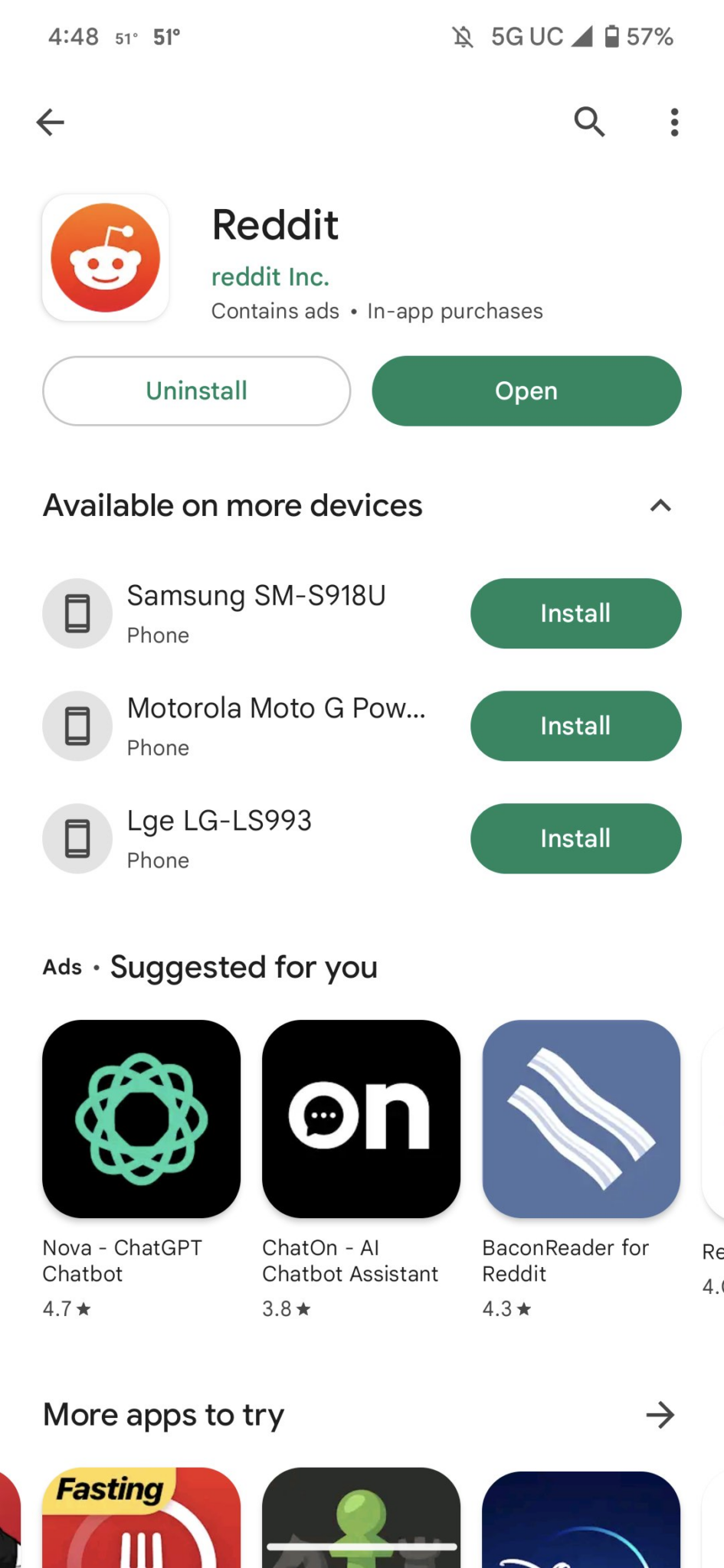Install Reddit on Motorola Moto G Power
The image size is (724, 1568).
(575, 726)
